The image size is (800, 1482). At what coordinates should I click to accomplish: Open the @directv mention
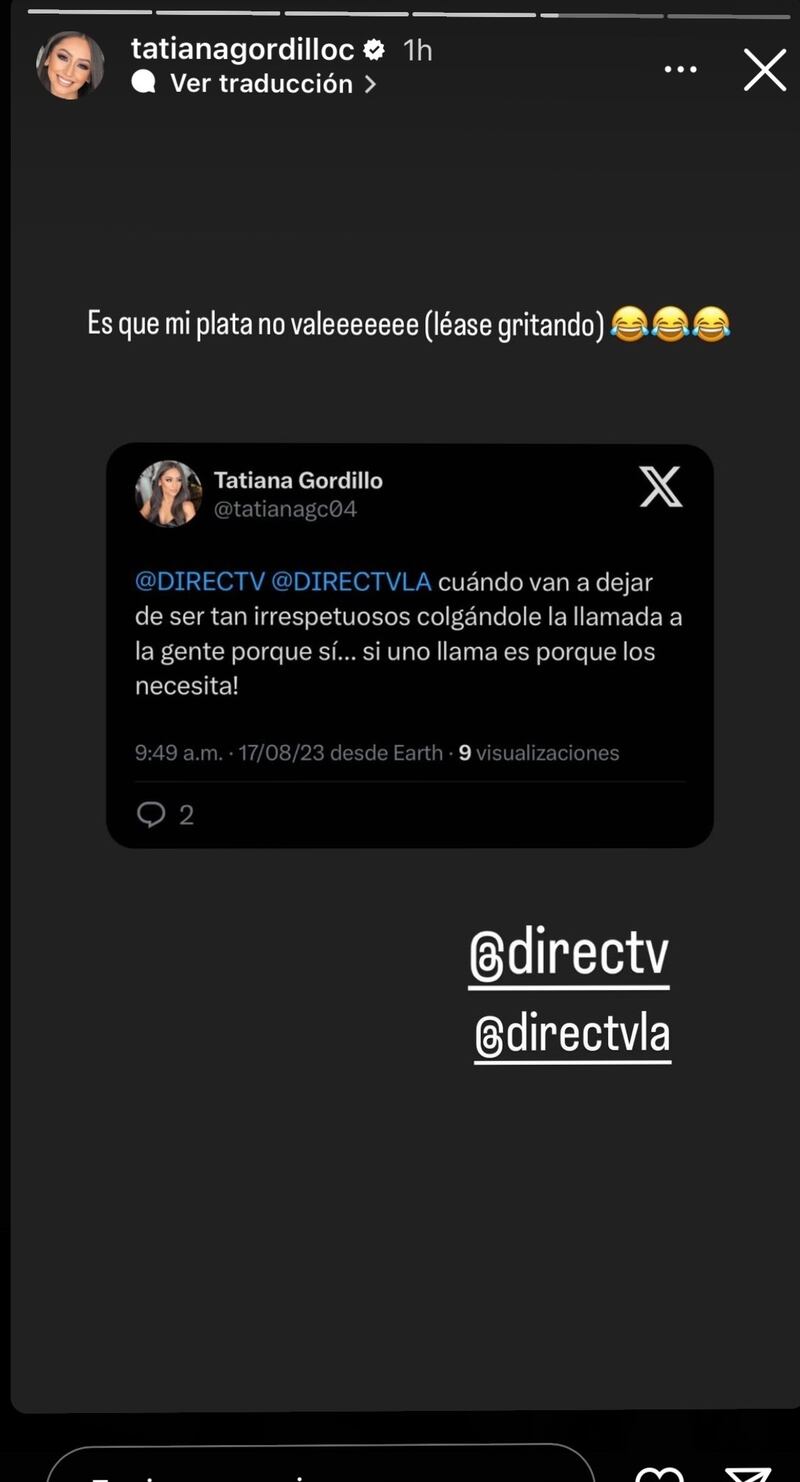(x=568, y=957)
